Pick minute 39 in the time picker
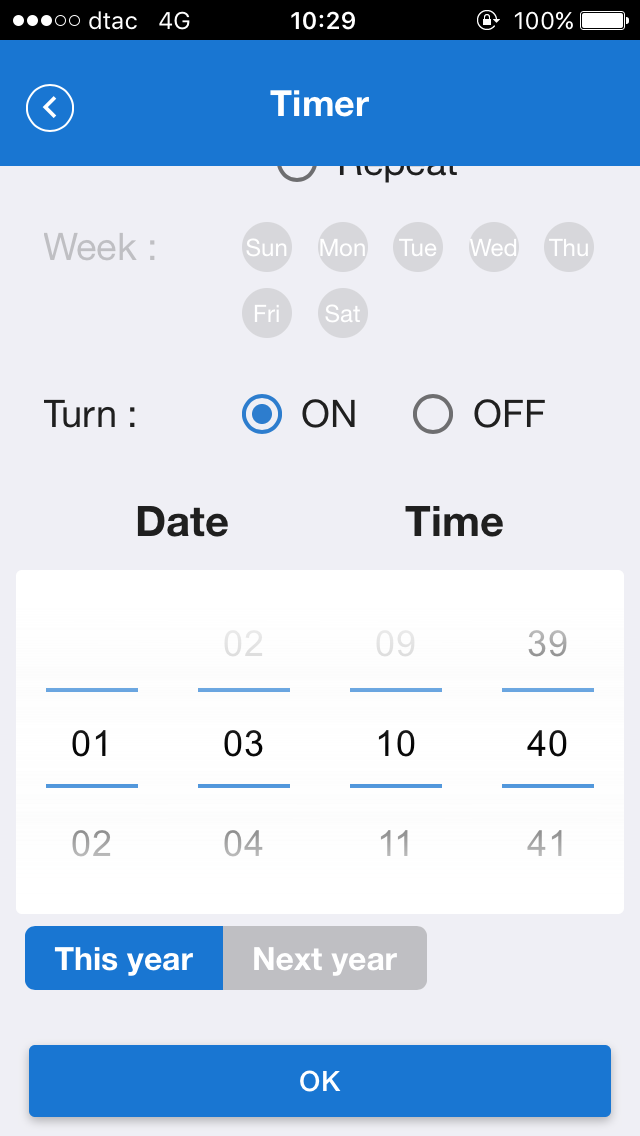Viewport: 640px width, 1136px height. (x=547, y=644)
